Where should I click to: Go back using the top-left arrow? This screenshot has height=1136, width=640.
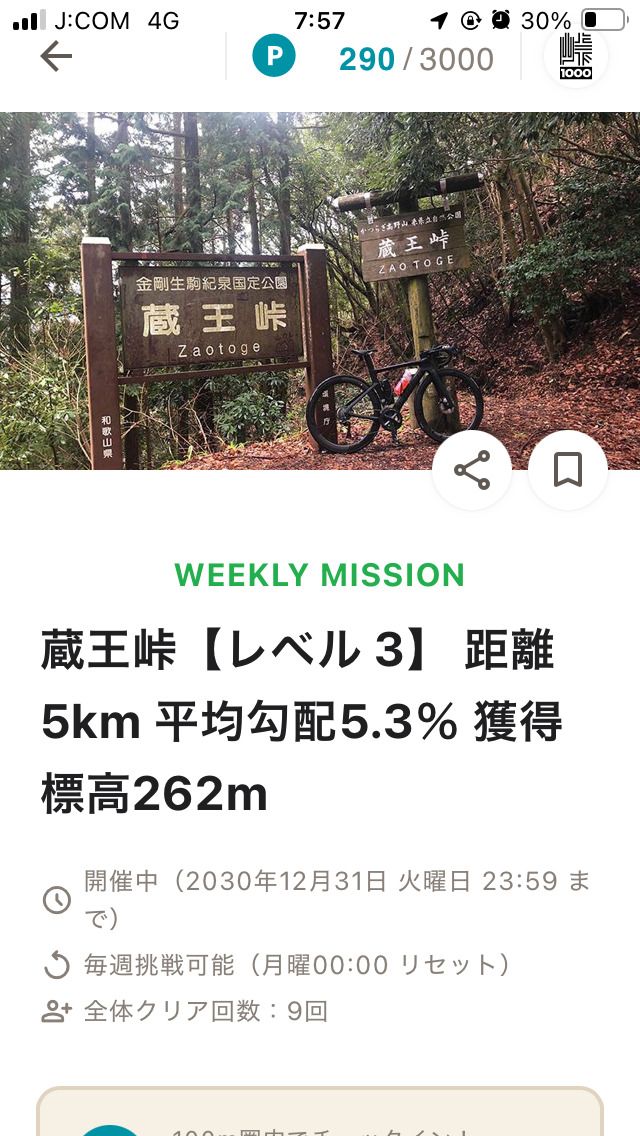[56, 57]
